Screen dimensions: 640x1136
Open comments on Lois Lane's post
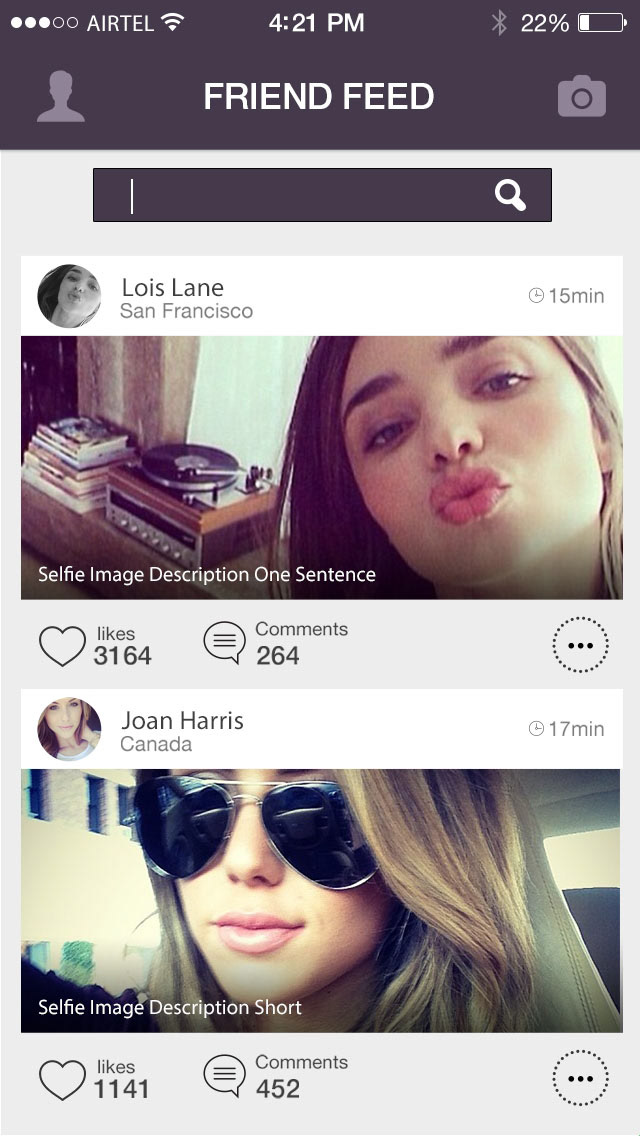click(224, 643)
